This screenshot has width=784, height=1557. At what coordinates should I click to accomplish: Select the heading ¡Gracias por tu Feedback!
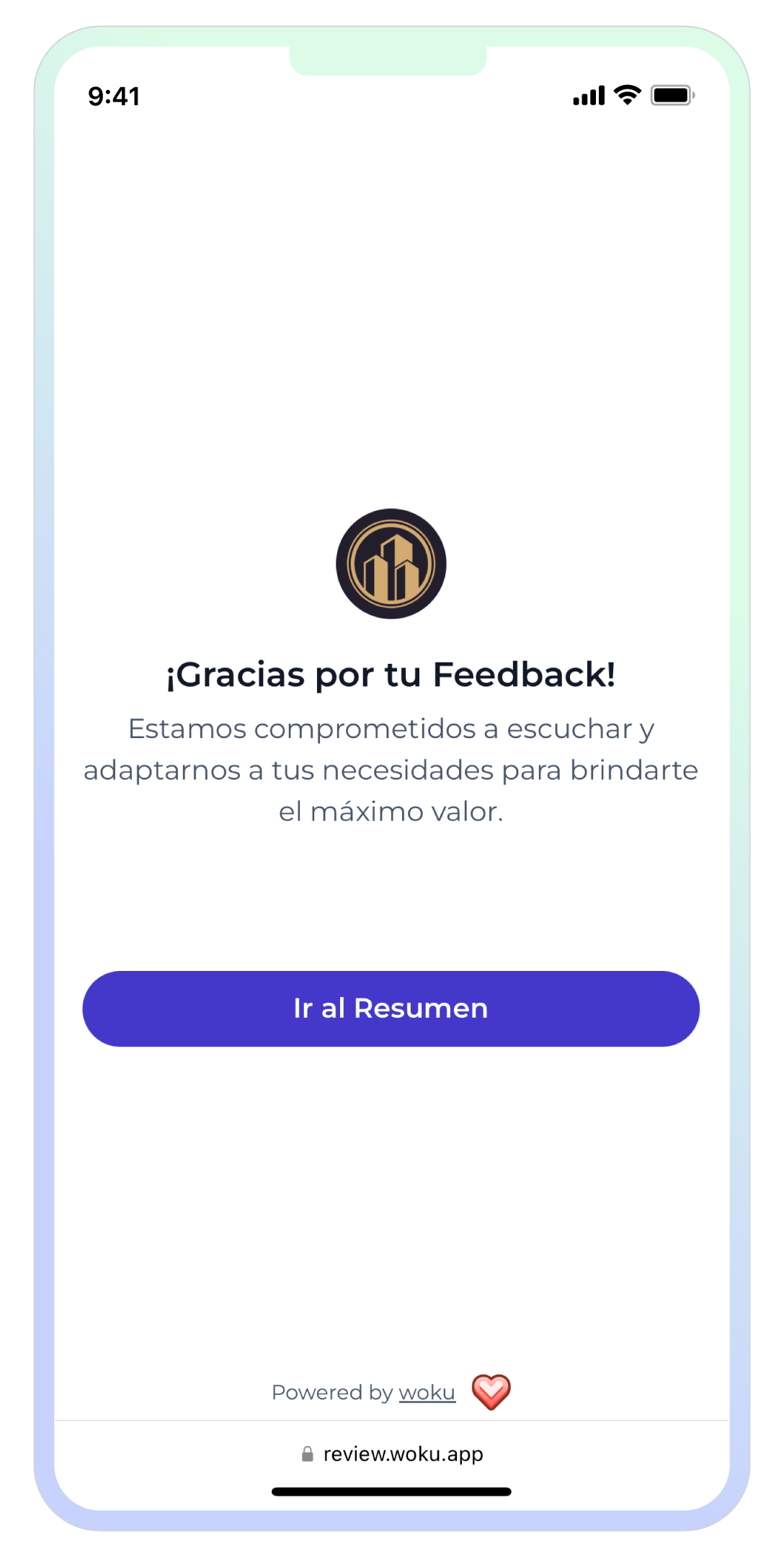(392, 675)
